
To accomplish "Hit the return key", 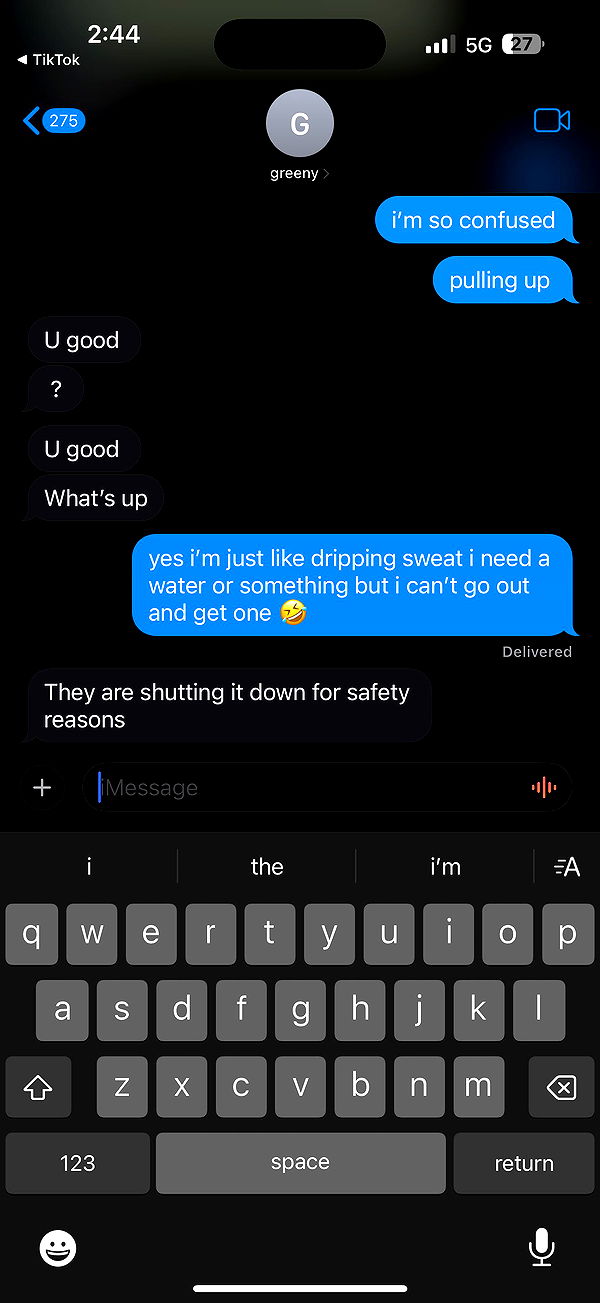I will coord(523,1163).
